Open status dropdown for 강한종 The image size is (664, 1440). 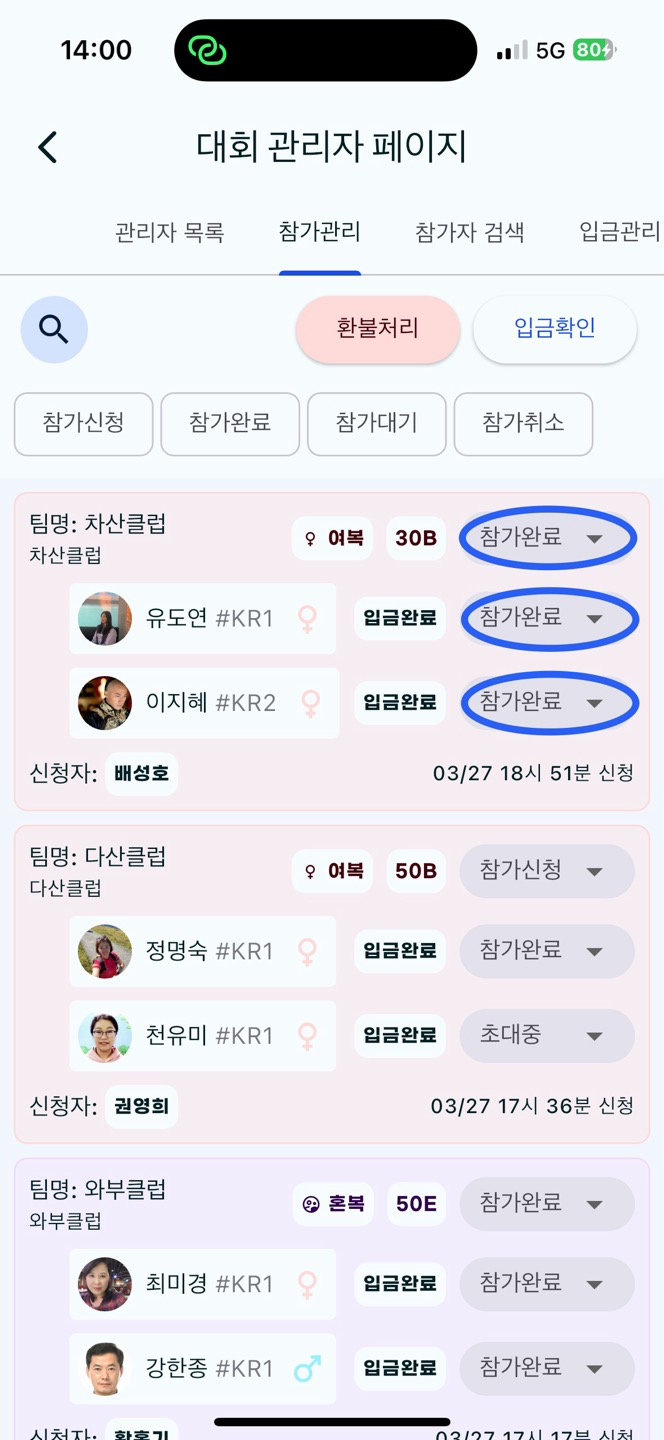[547, 1368]
